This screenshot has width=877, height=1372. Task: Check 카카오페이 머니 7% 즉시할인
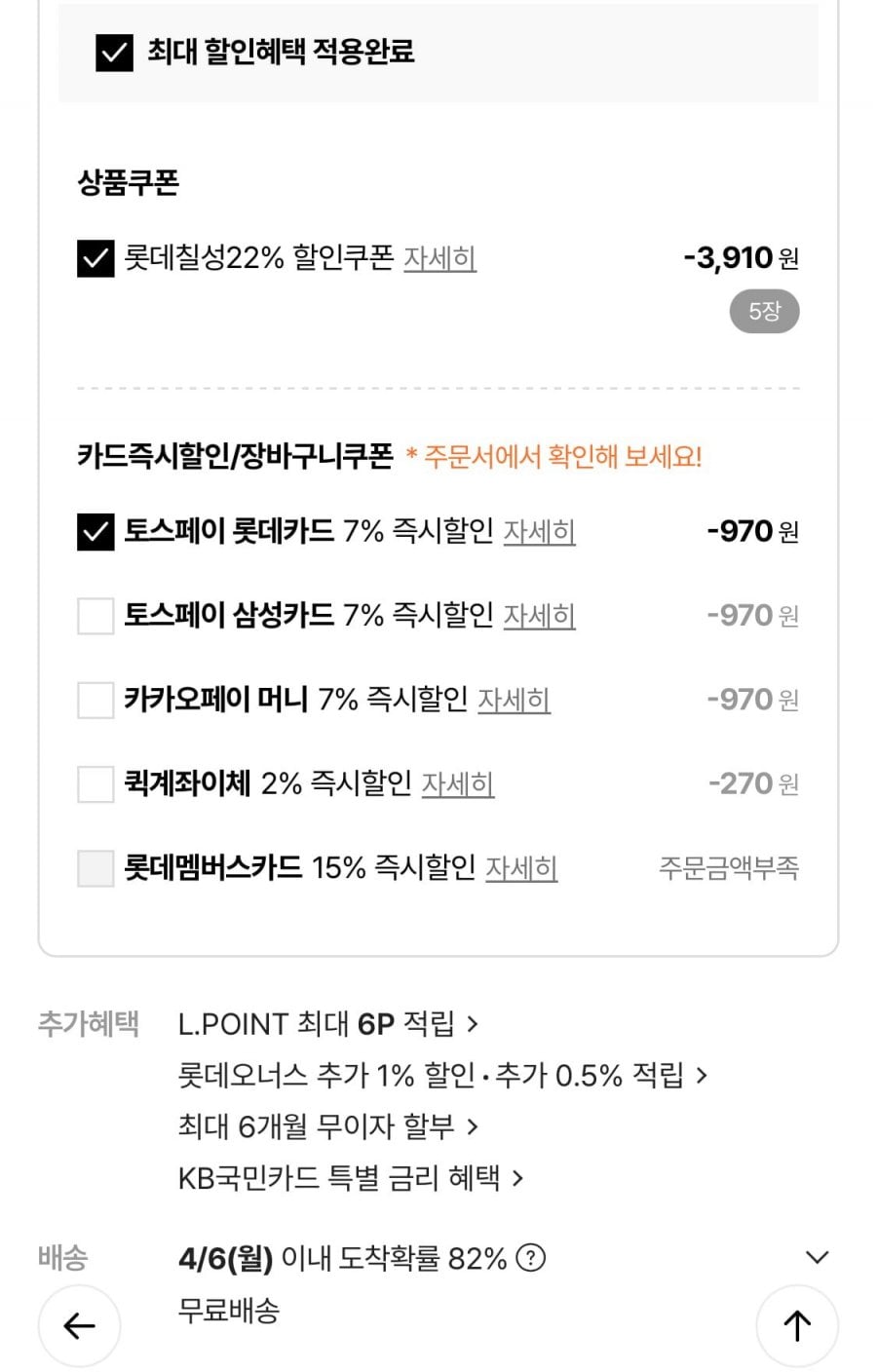point(95,700)
